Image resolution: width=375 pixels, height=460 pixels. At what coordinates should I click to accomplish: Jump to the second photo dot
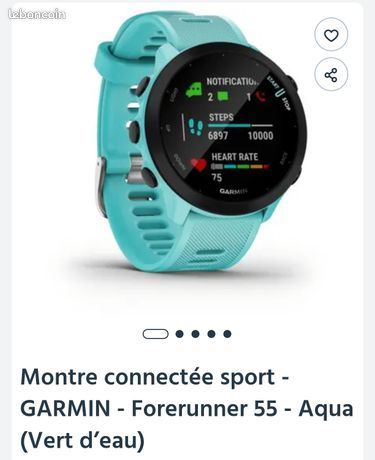pos(179,334)
